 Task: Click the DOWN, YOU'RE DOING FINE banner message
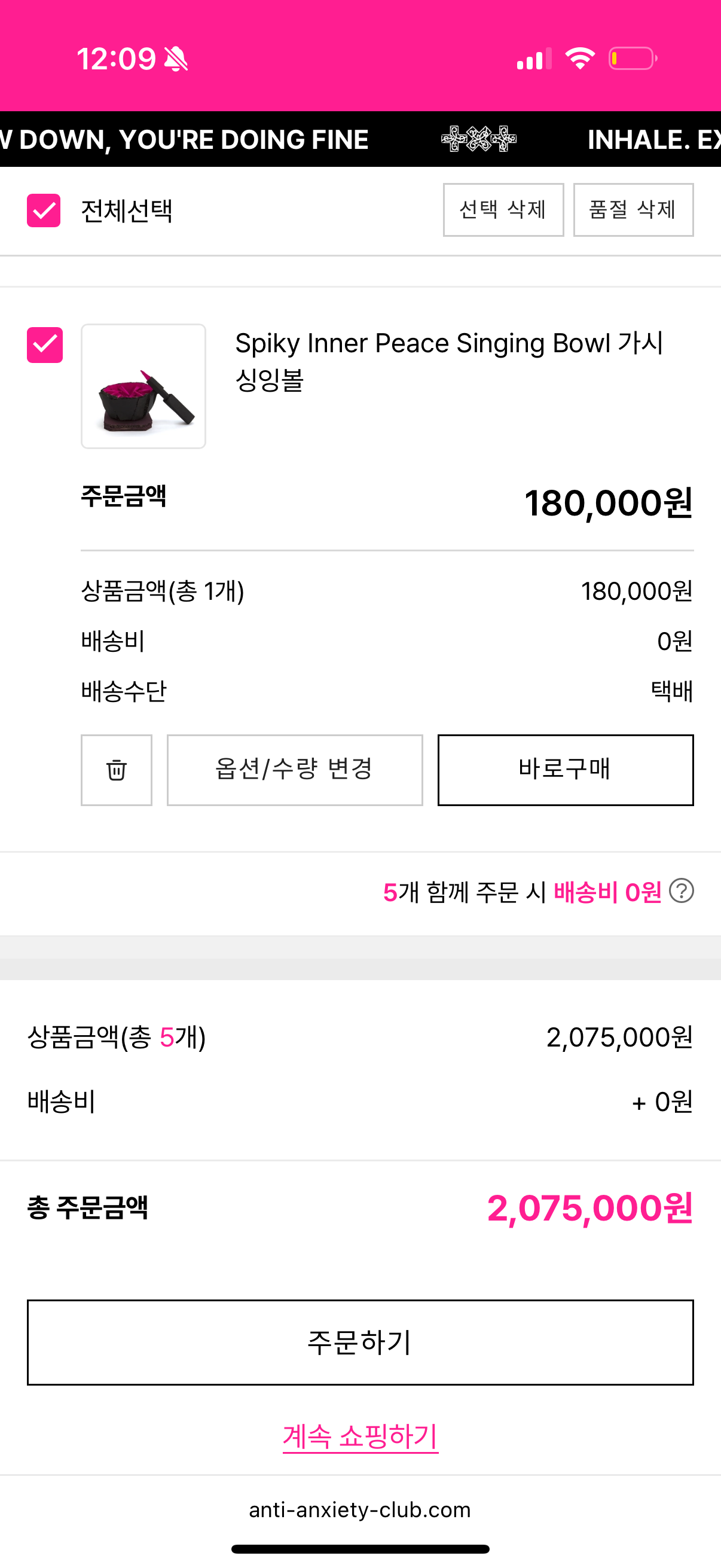tap(182, 139)
